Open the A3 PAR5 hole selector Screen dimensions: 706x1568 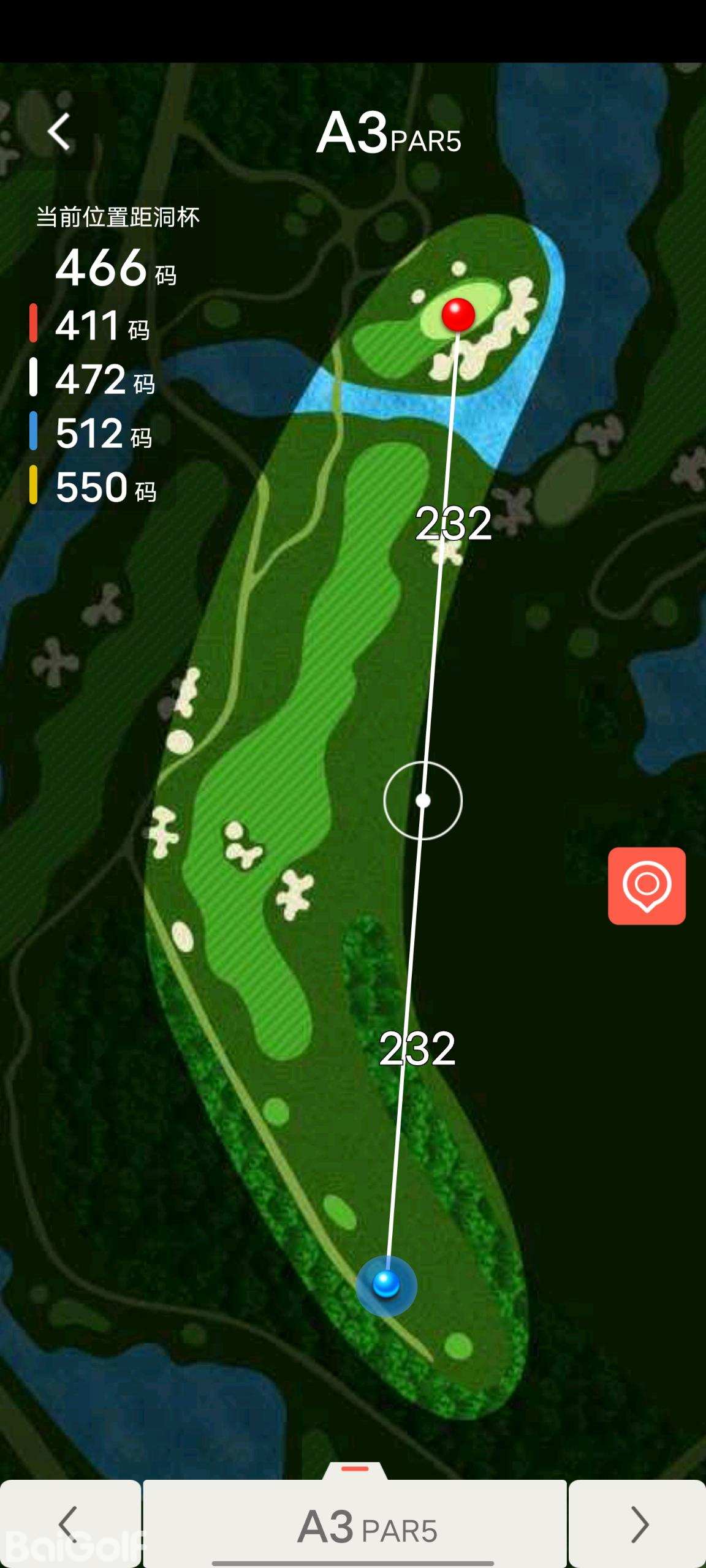(355, 1526)
